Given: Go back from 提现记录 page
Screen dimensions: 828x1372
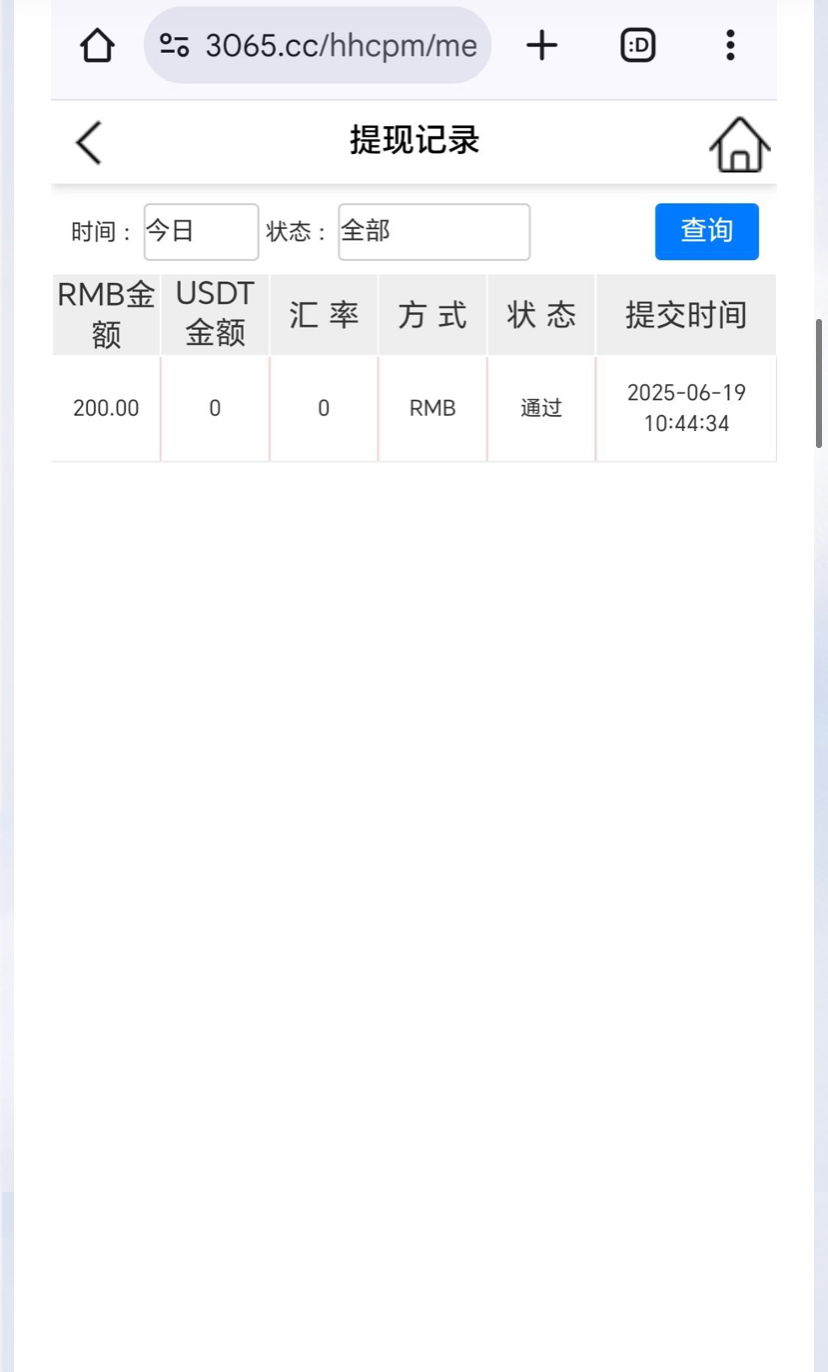Looking at the screenshot, I should pos(89,142).
